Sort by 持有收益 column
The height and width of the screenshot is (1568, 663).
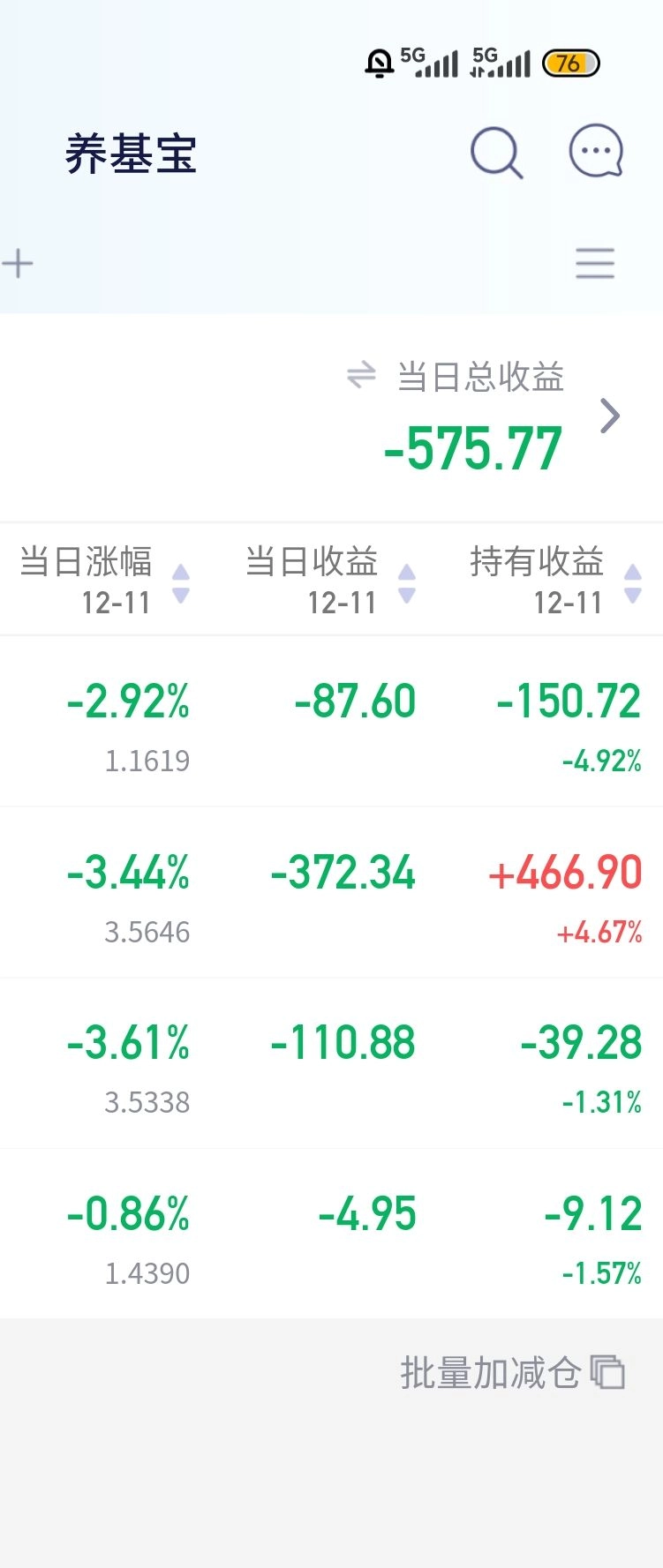tap(556, 580)
